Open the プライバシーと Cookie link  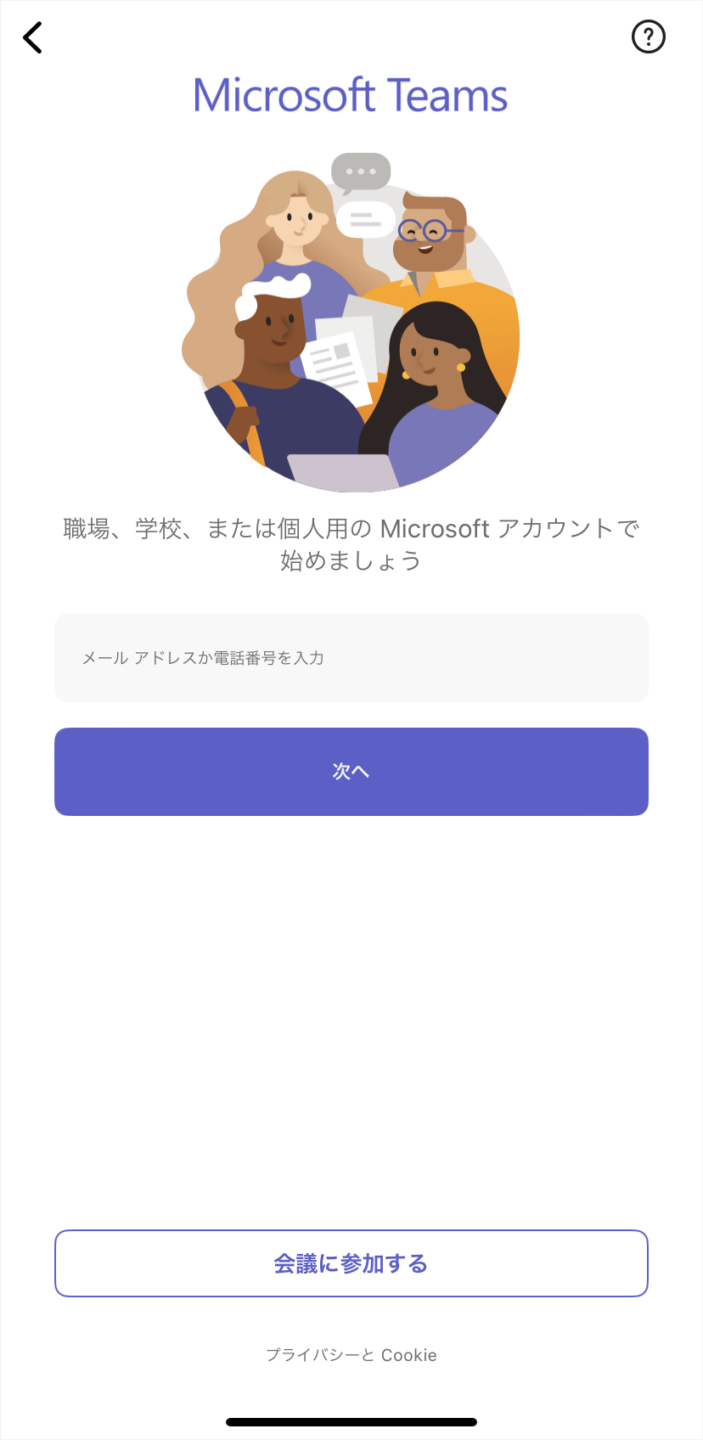351,1355
